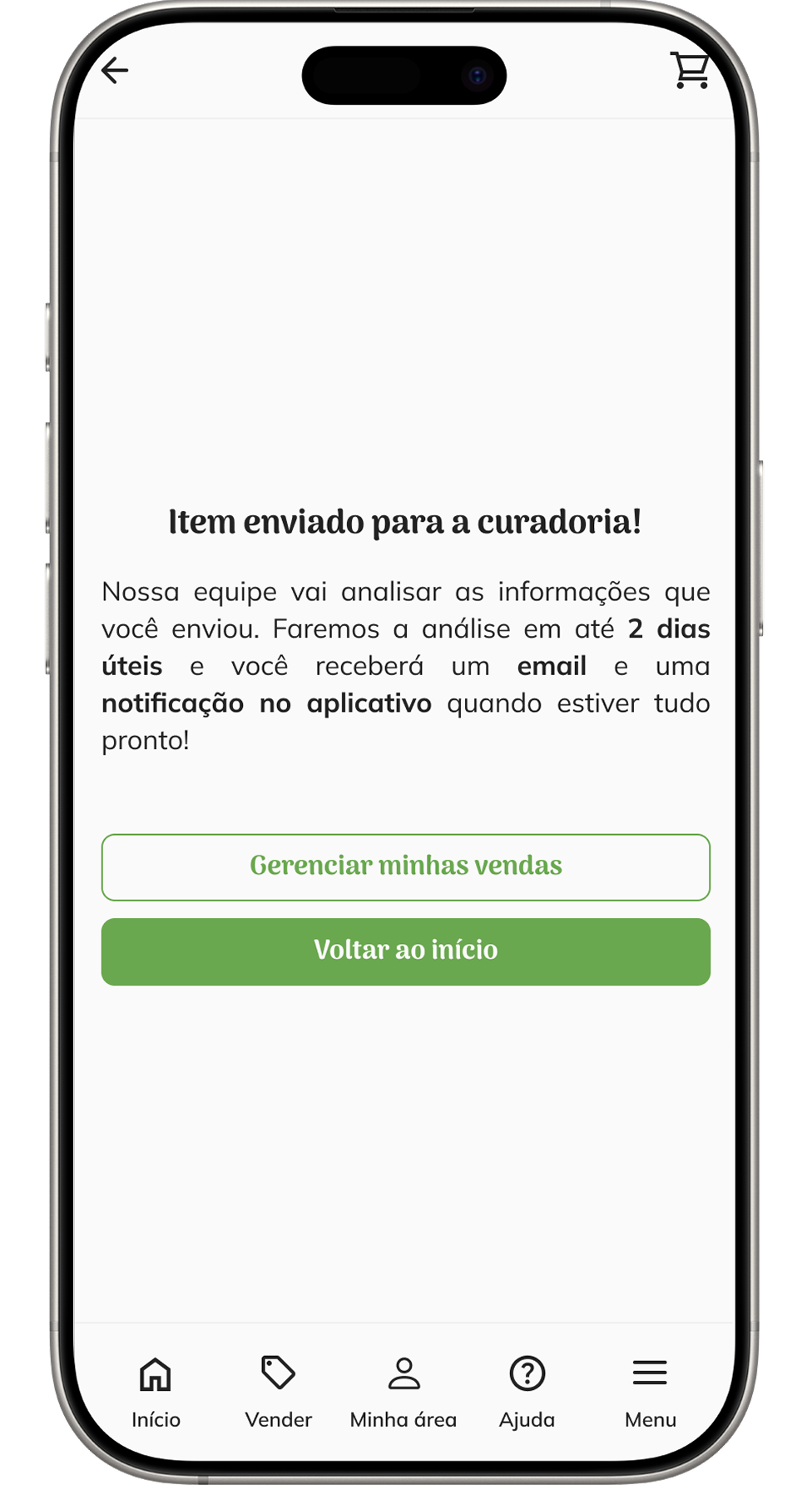The height and width of the screenshot is (1485, 812).
Task: Select Voltar ao início button
Action: [x=406, y=951]
